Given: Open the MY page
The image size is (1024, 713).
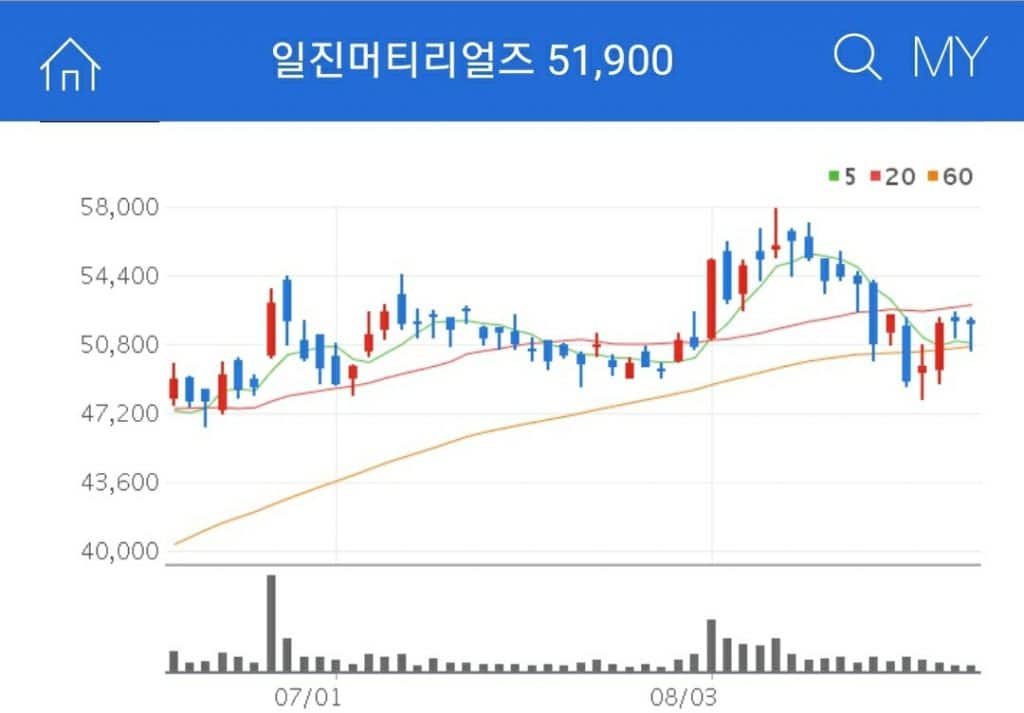Looking at the screenshot, I should tap(949, 58).
